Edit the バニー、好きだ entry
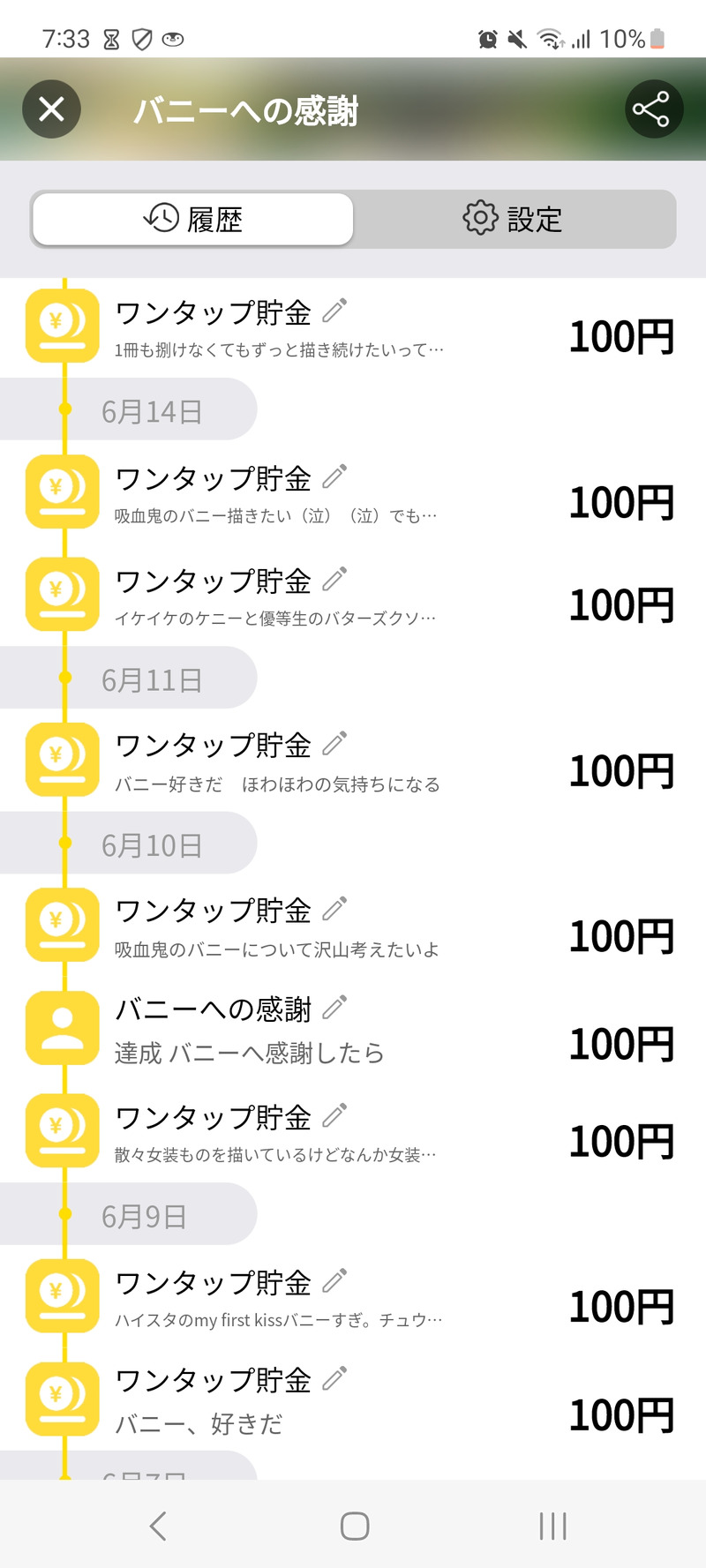The image size is (706, 1568). click(334, 1378)
